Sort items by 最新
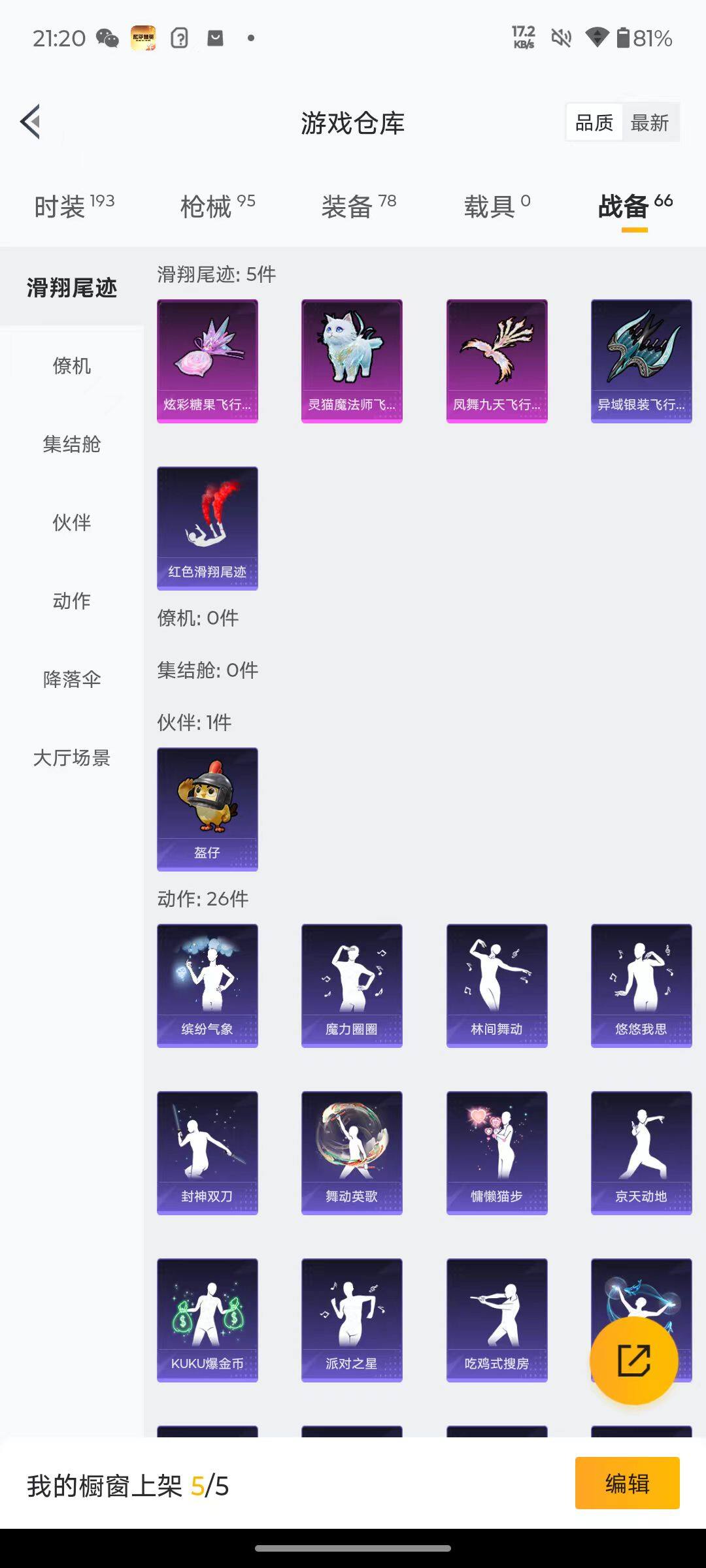Image resolution: width=706 pixels, height=1568 pixels. 650,123
